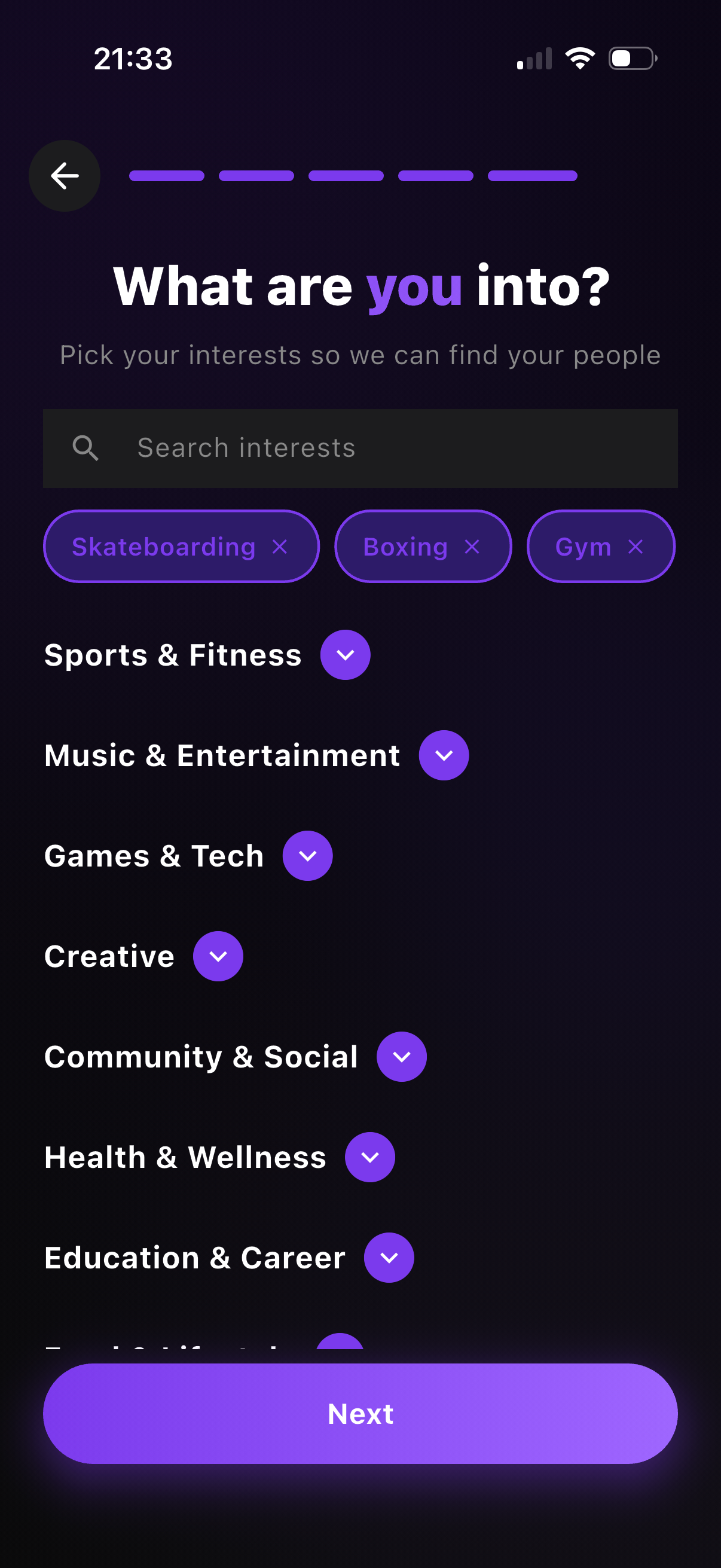
Task: Expand Community & Social interests
Action: (402, 1057)
